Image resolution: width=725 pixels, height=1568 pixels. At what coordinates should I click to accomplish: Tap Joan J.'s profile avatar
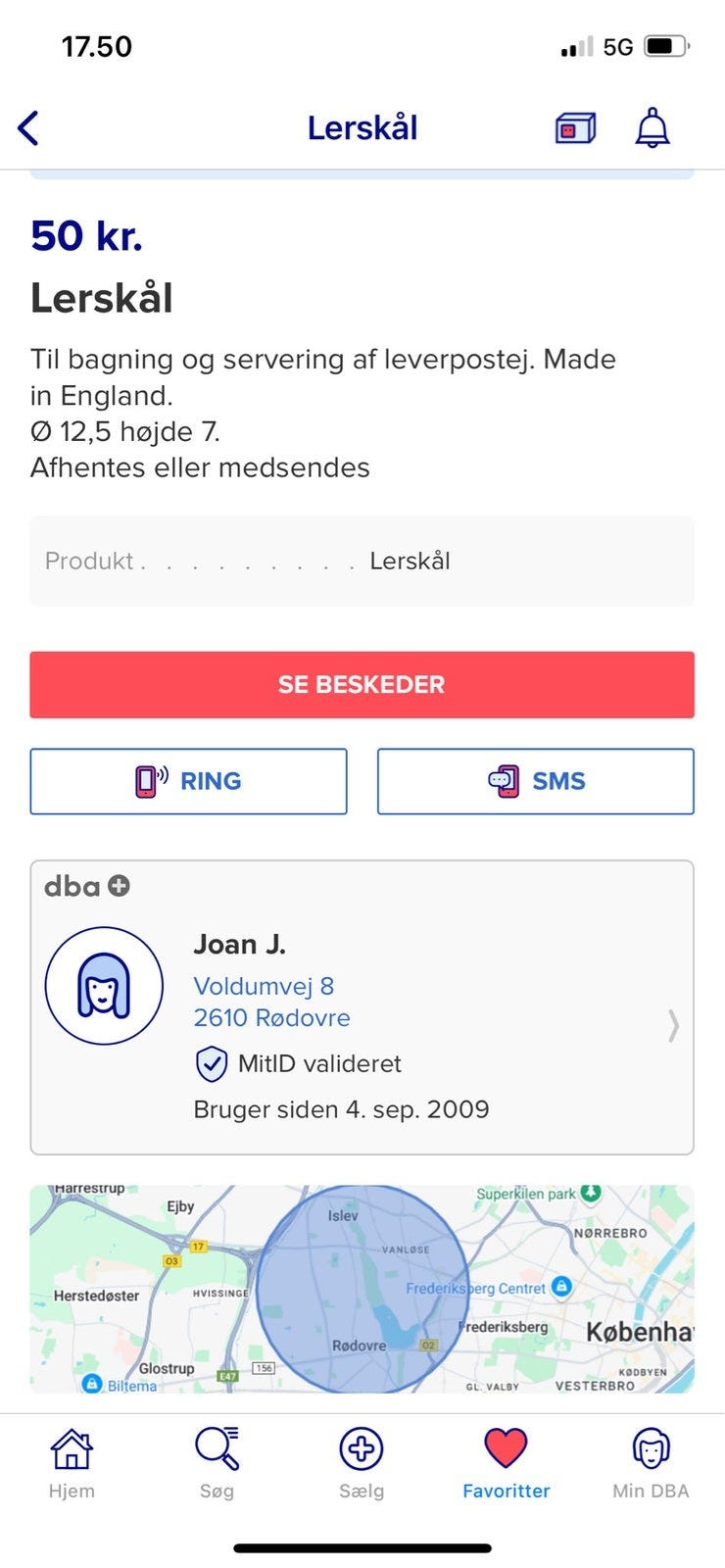coord(104,985)
